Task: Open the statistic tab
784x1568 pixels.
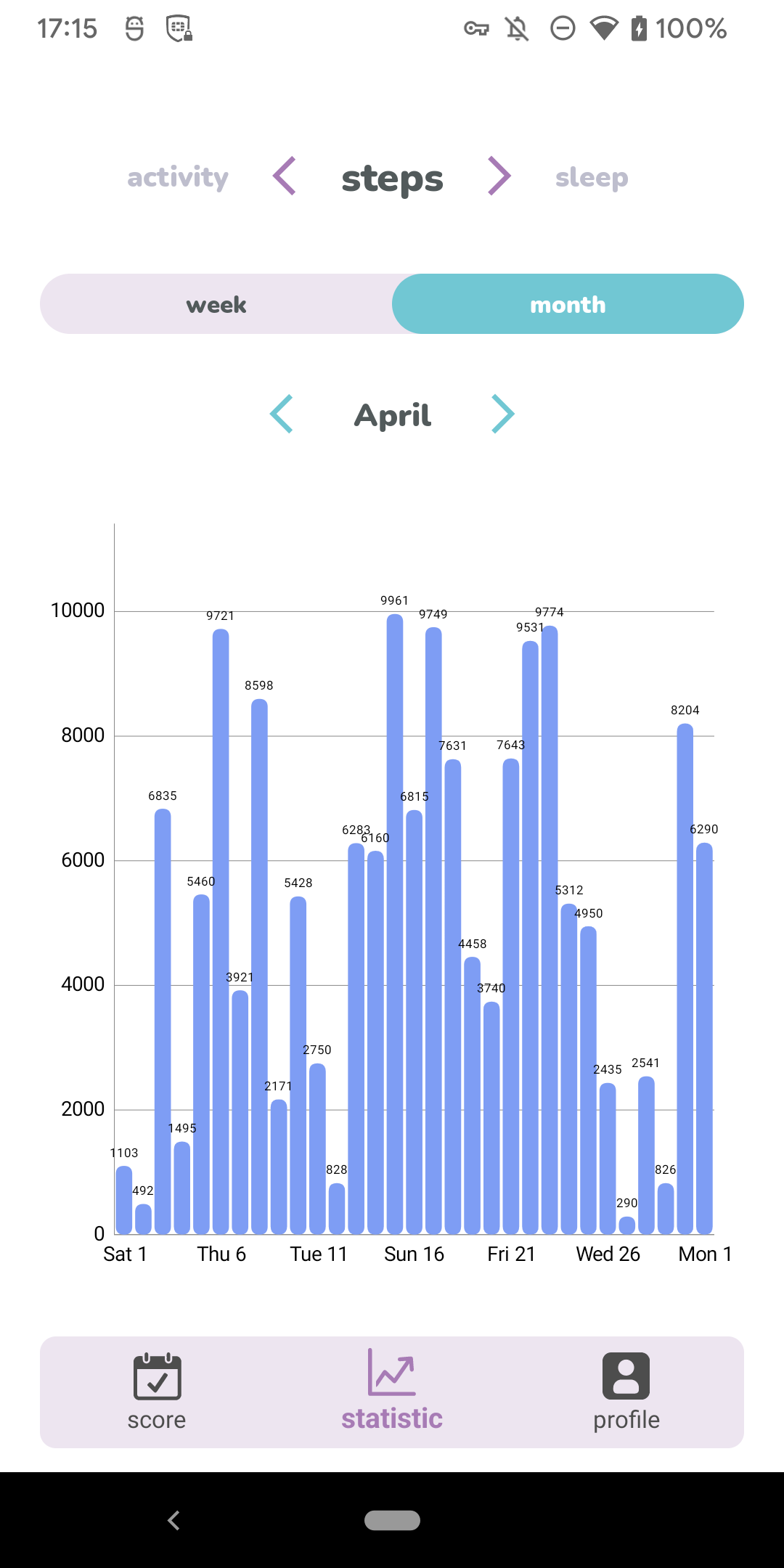Action: [392, 1392]
